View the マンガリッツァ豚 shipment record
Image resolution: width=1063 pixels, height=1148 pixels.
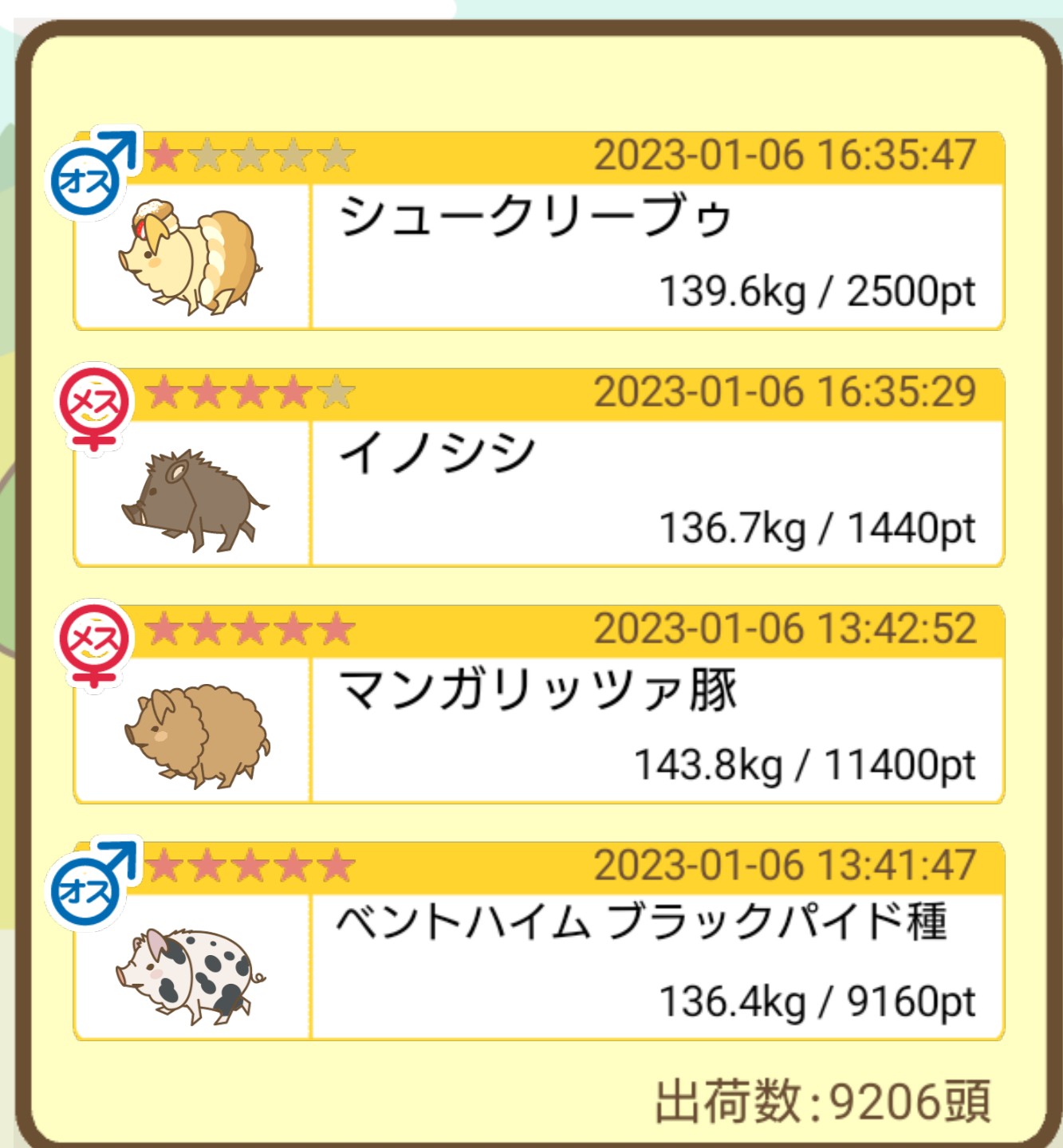(538, 705)
